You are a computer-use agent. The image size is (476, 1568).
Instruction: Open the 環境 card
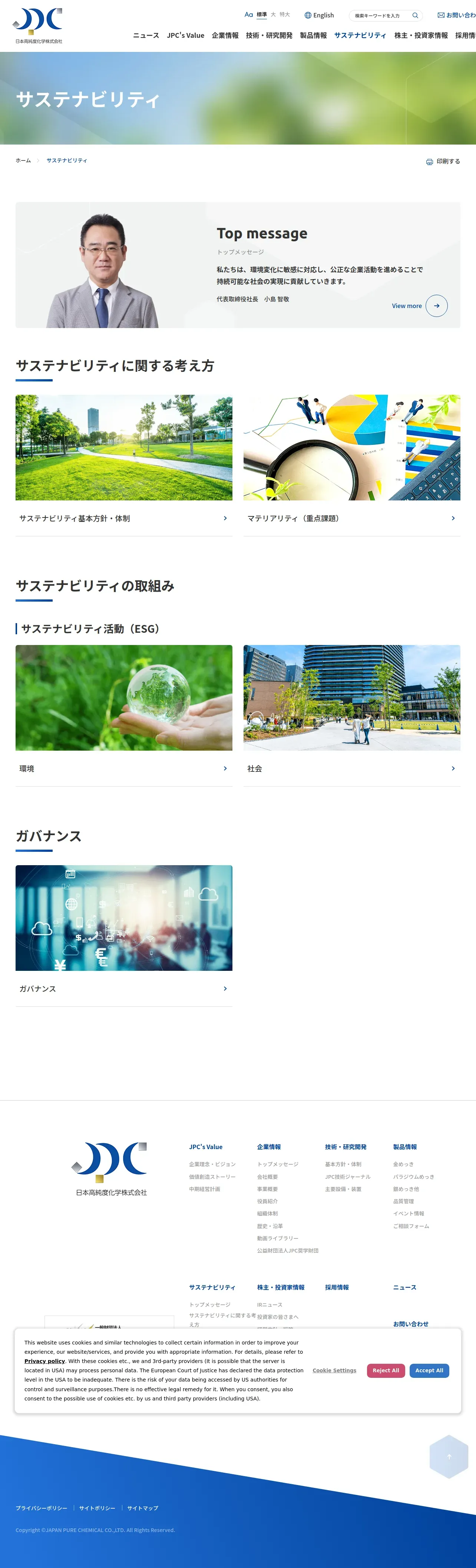[123, 715]
